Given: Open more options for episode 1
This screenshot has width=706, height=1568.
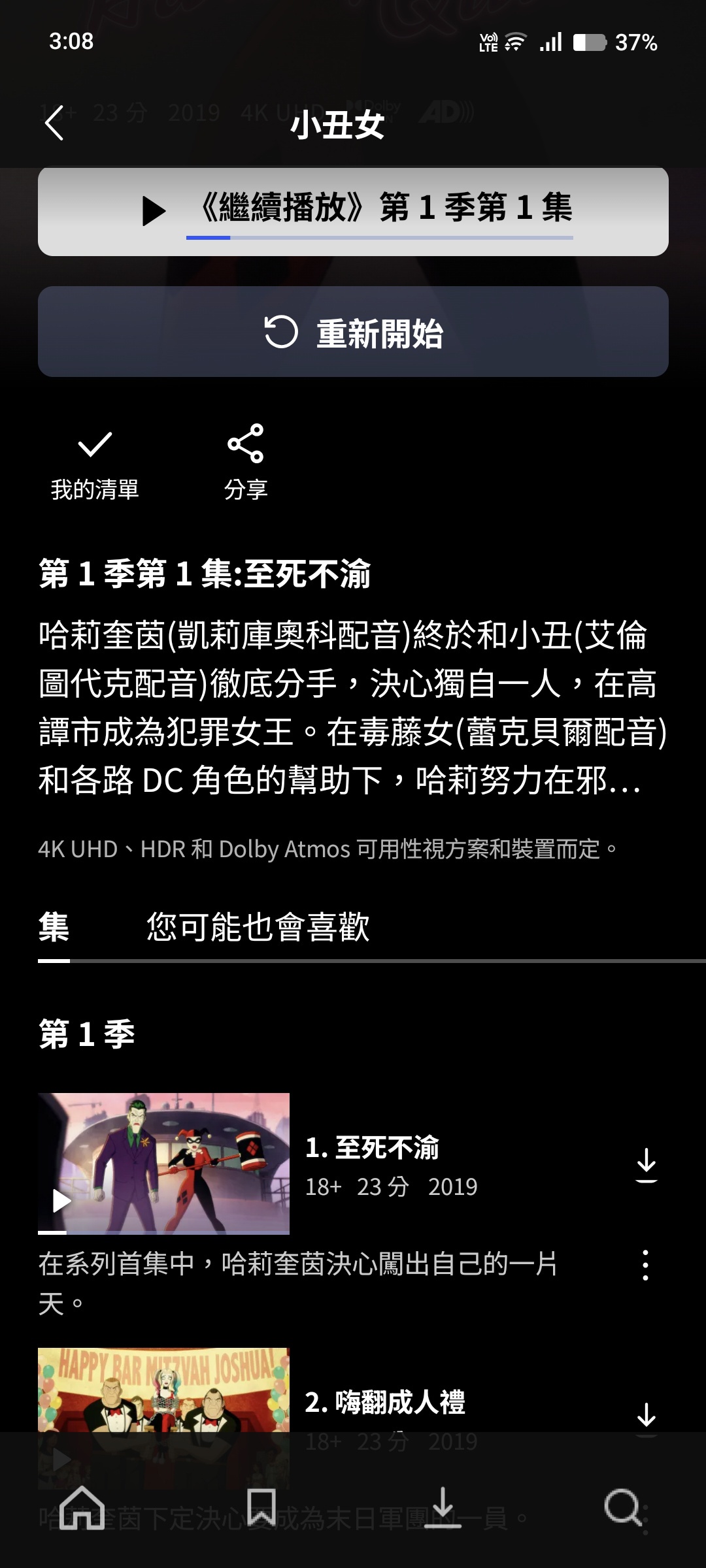Looking at the screenshot, I should coord(645,1265).
